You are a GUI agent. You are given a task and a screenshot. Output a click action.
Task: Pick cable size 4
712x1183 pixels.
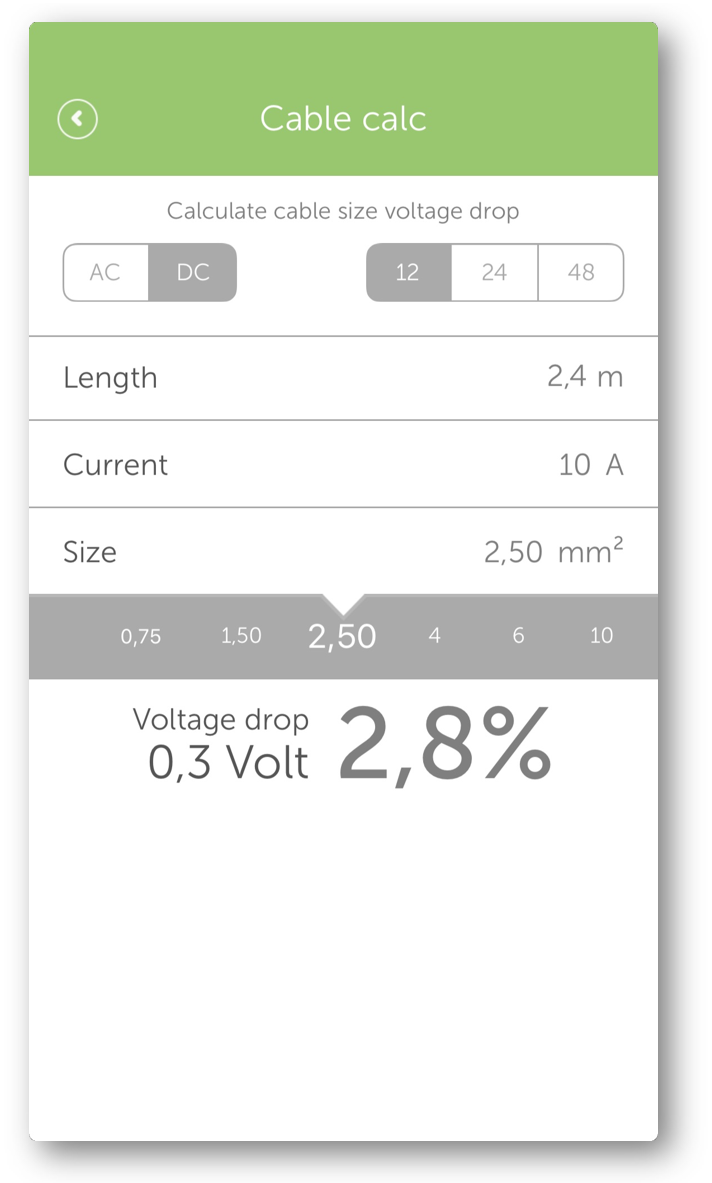point(434,637)
